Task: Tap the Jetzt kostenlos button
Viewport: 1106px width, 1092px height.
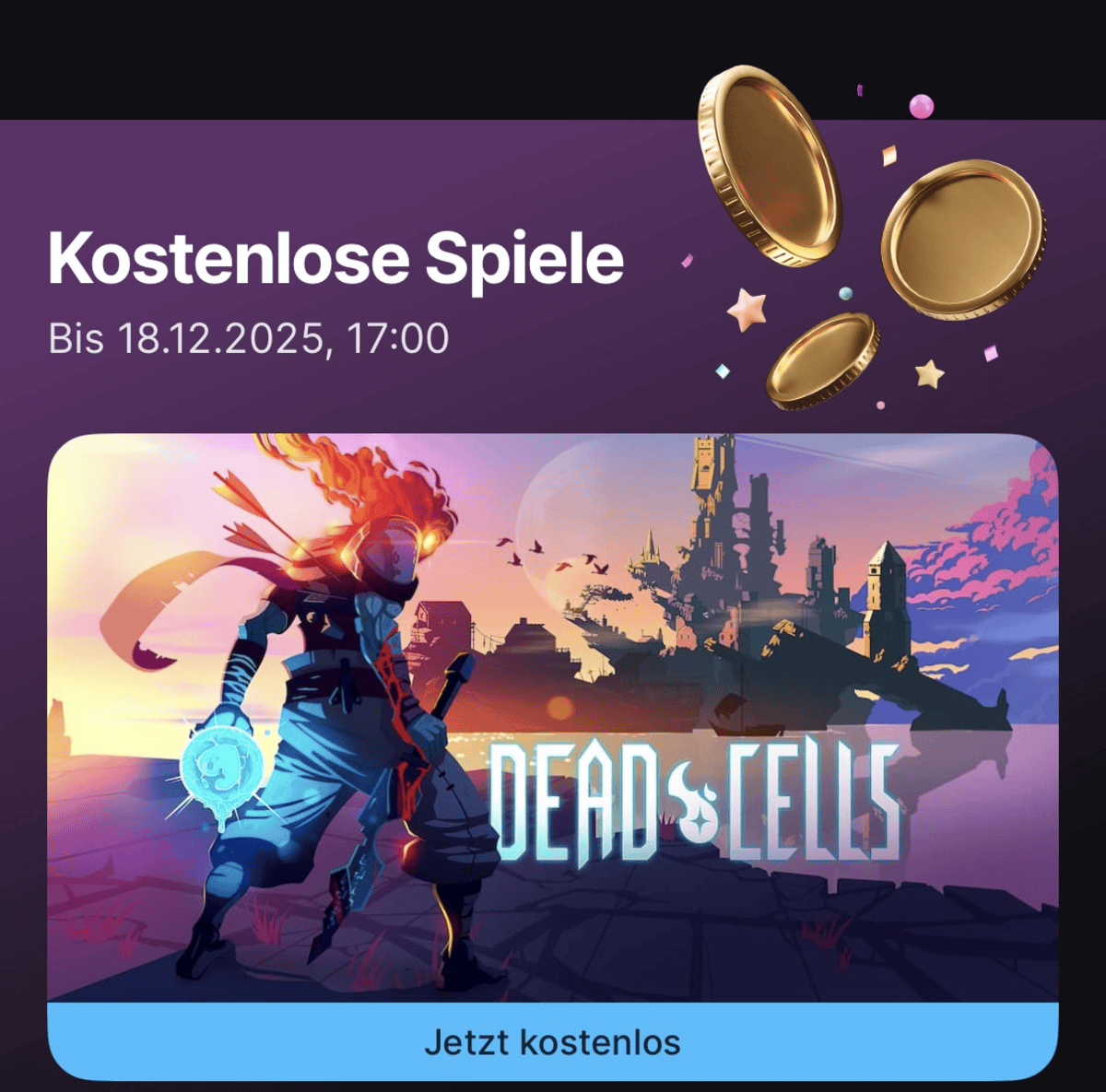Action: [x=553, y=1042]
